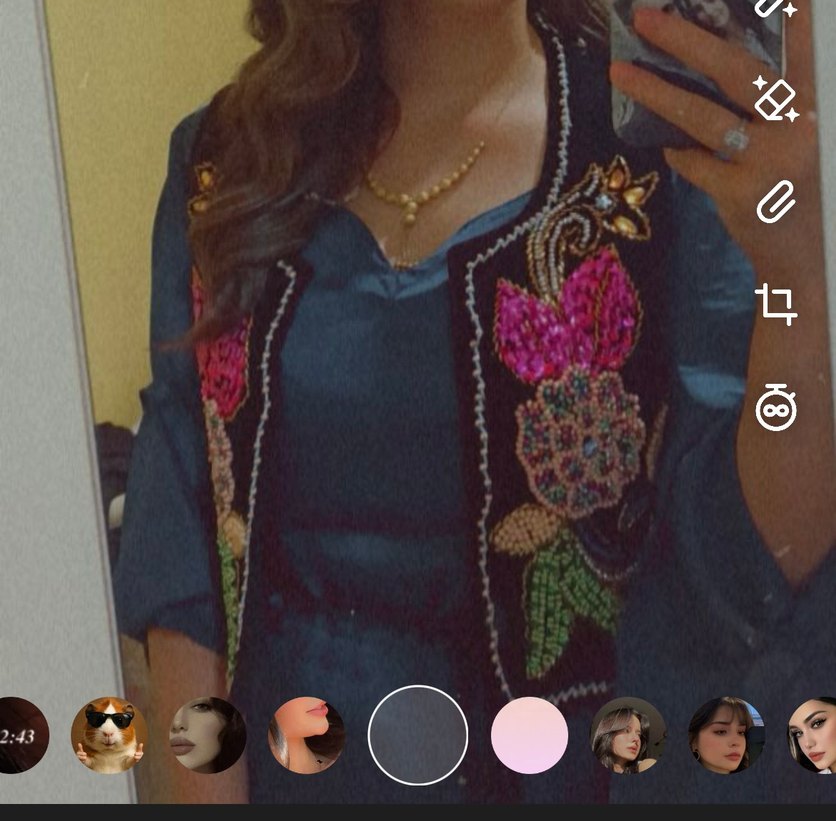The height and width of the screenshot is (821, 836).
Task: Pick the lens with woman with bangs
Action: 727,735
